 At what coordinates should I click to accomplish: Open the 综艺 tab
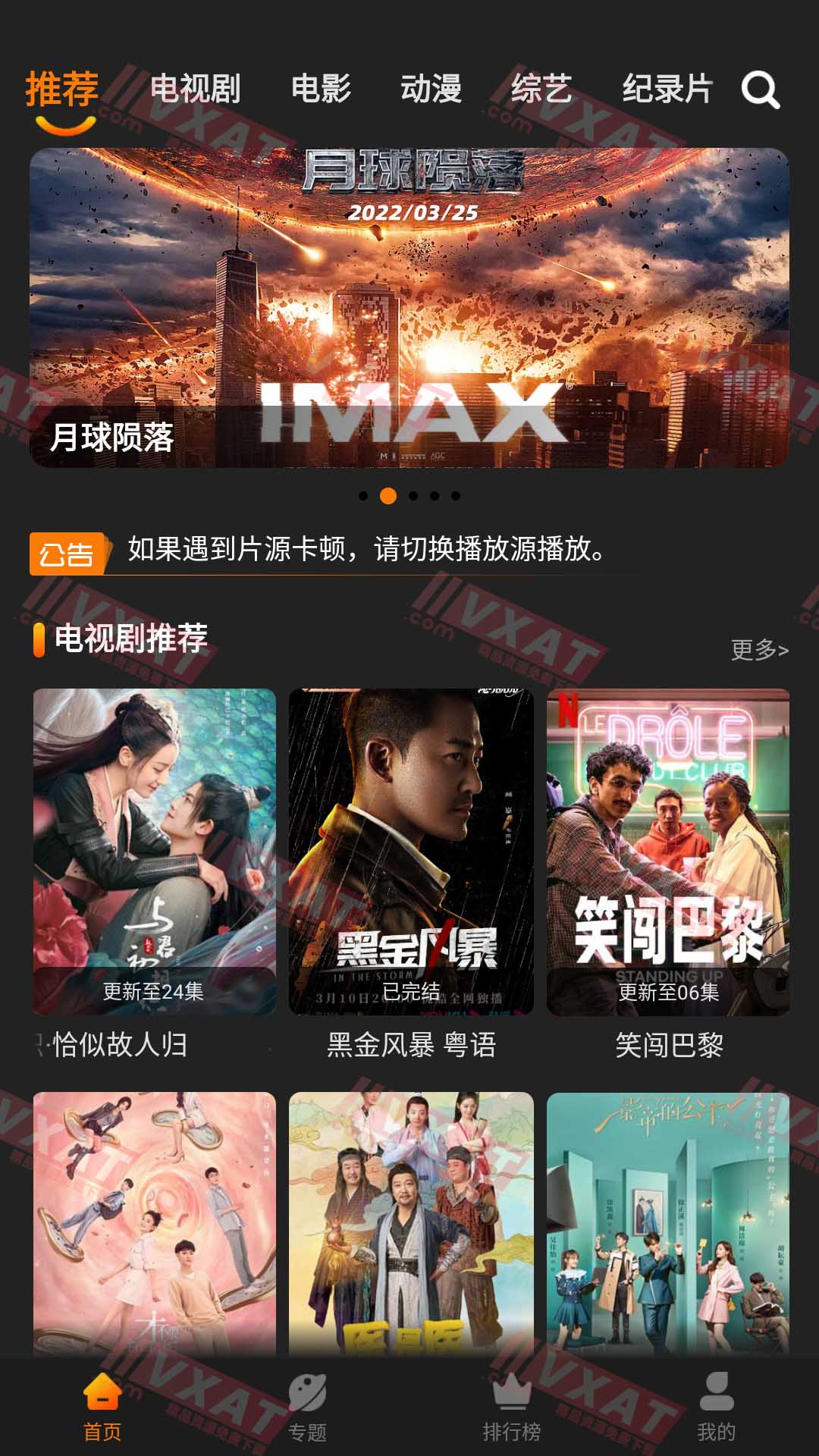coord(541,89)
